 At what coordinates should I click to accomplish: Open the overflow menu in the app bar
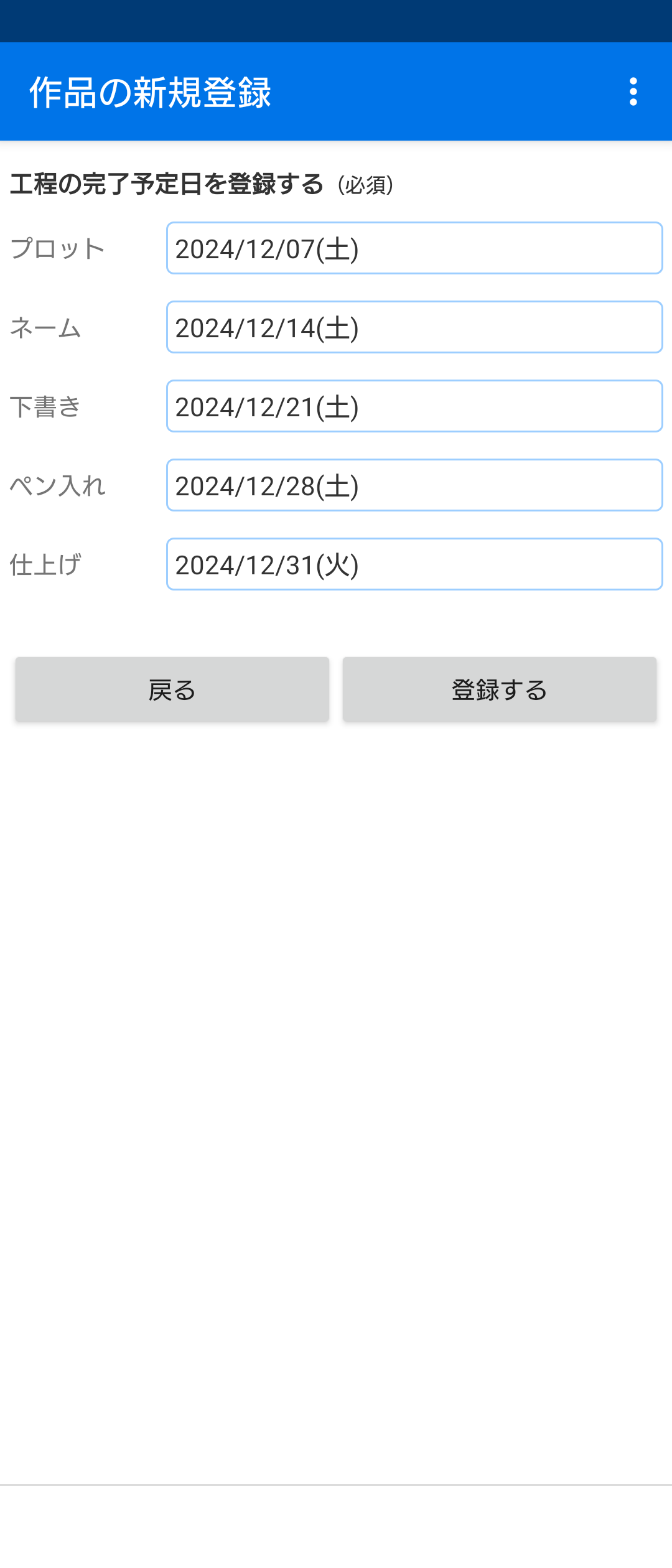(x=633, y=91)
